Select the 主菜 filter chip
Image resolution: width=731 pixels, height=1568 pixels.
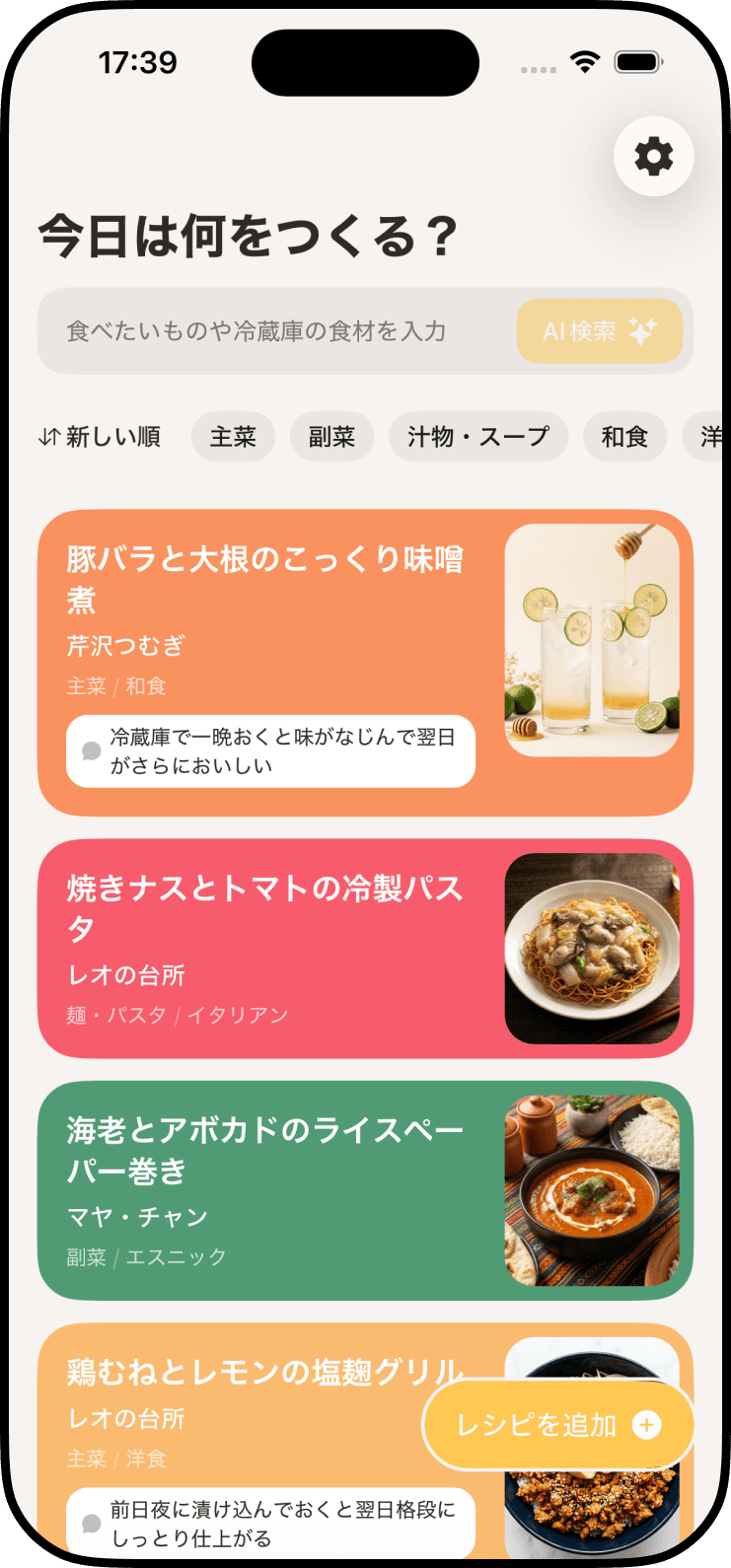point(233,437)
